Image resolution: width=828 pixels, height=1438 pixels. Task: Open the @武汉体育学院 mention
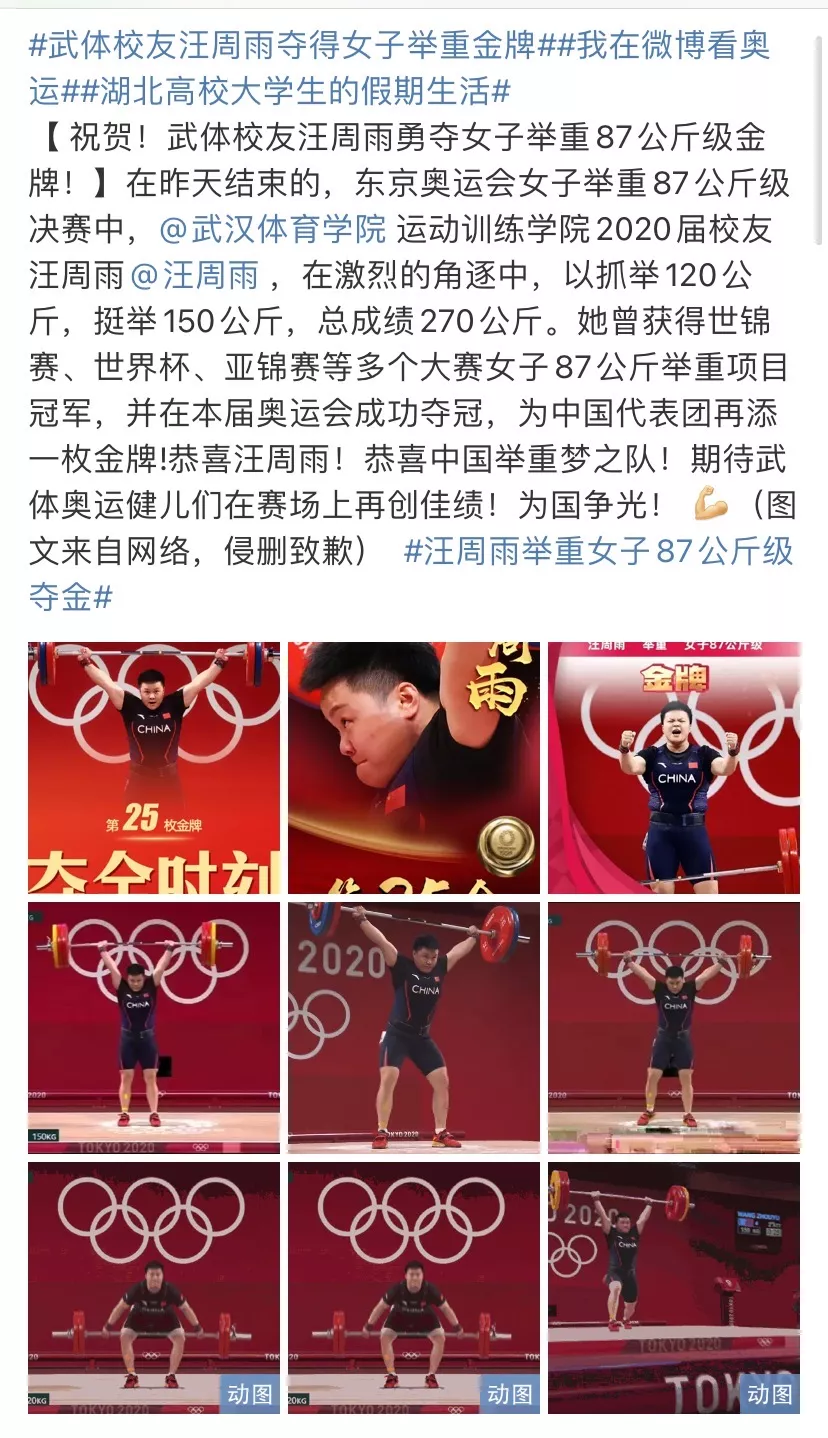(x=272, y=229)
